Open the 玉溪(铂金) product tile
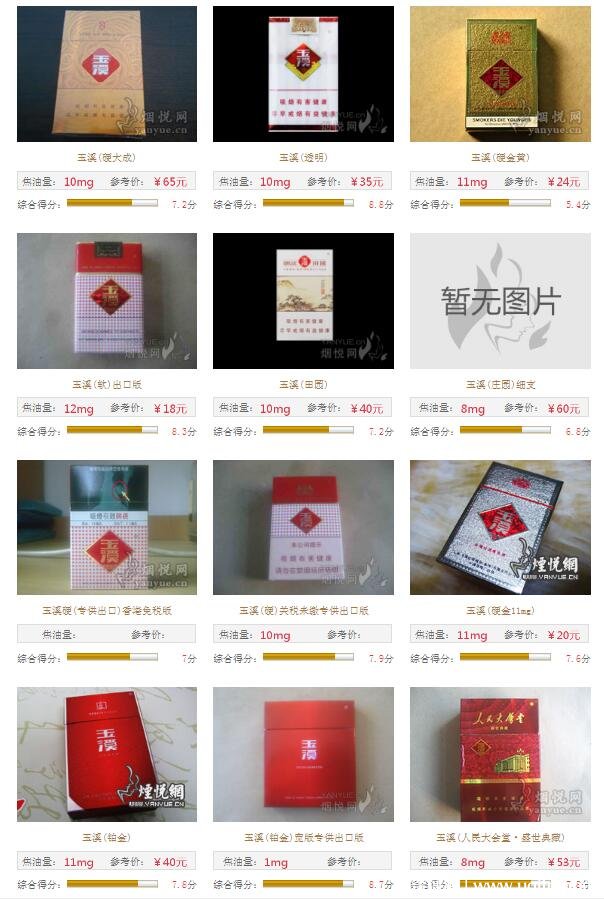The width and height of the screenshot is (604, 900). point(106,754)
